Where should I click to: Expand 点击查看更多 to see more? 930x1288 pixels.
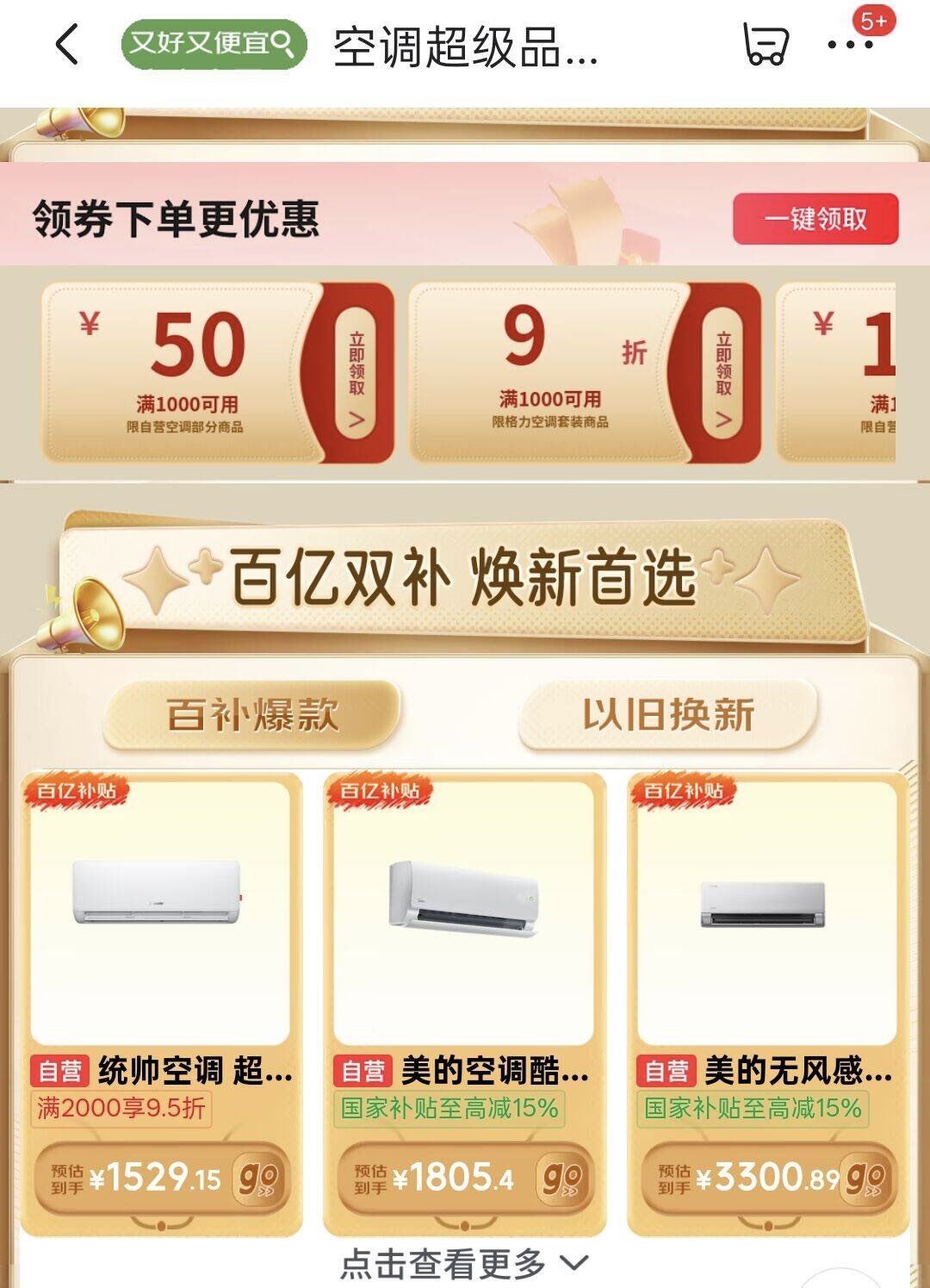[x=463, y=1264]
